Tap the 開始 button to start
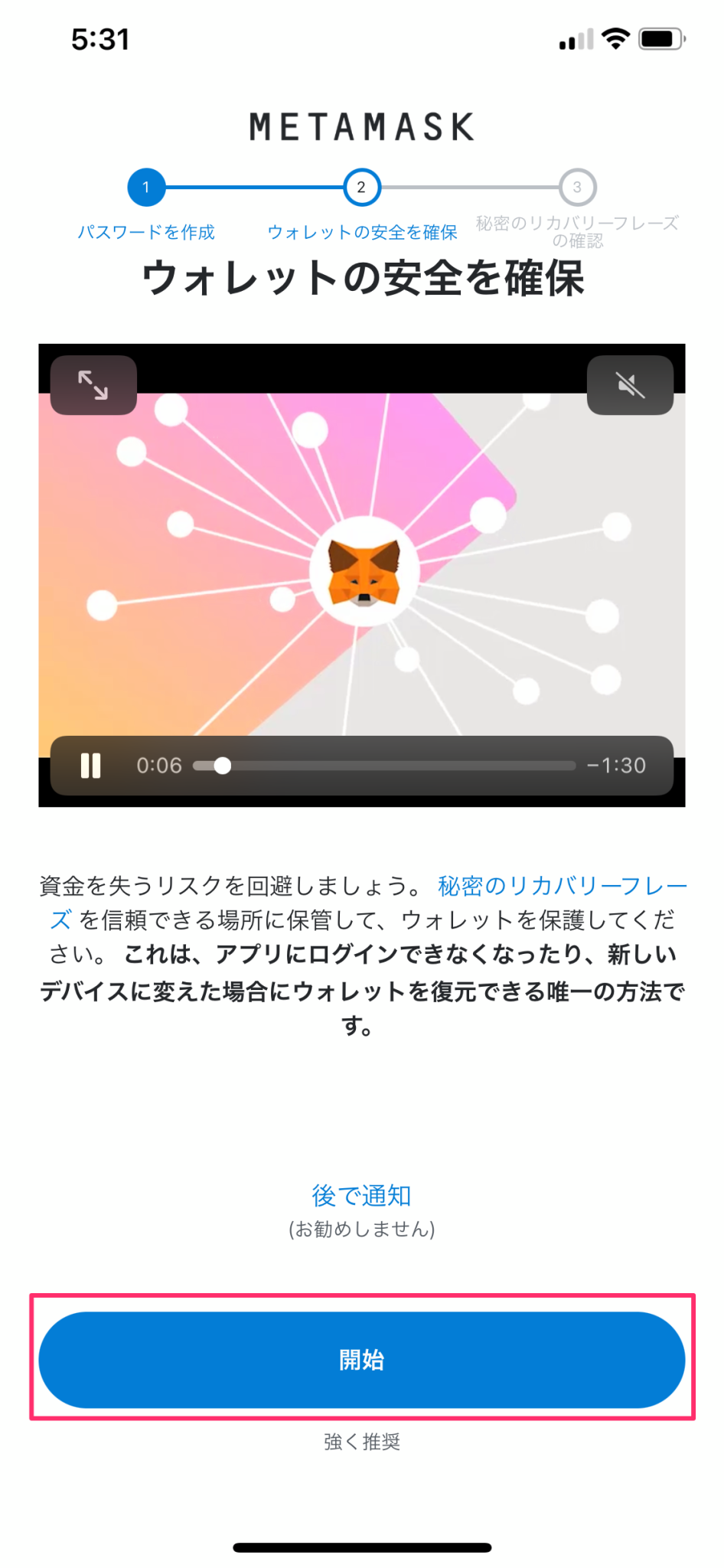Viewport: 724px width, 1568px height. (x=362, y=1360)
